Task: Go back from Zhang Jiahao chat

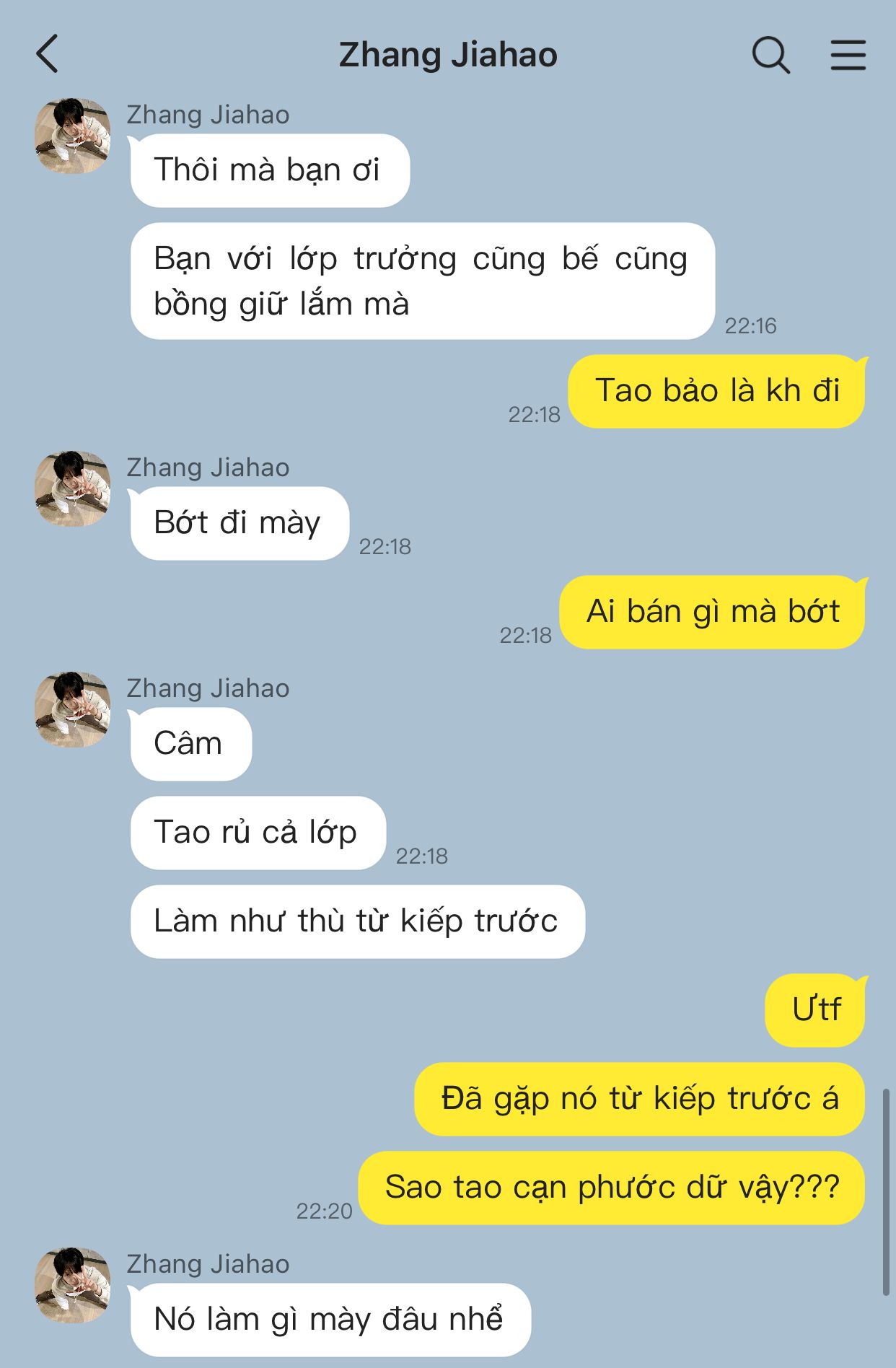Action: pyautogui.click(x=48, y=55)
